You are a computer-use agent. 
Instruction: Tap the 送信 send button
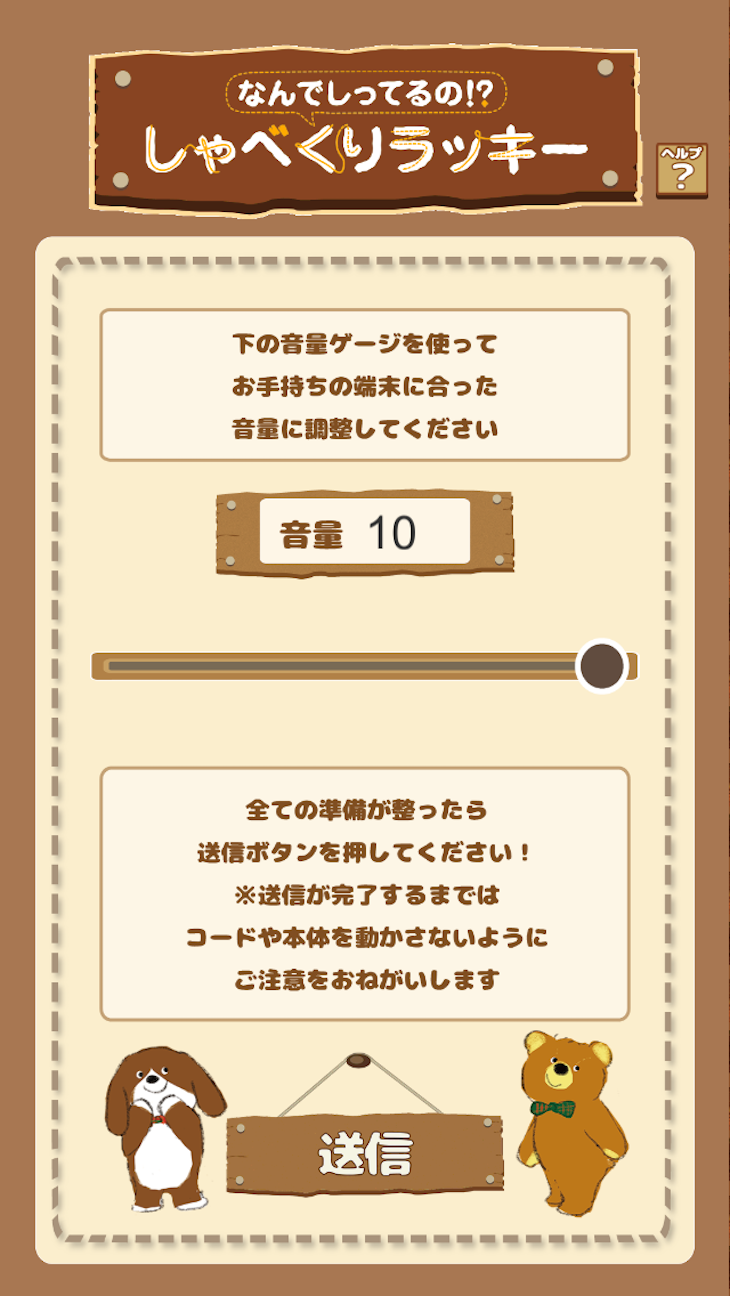[365, 1154]
